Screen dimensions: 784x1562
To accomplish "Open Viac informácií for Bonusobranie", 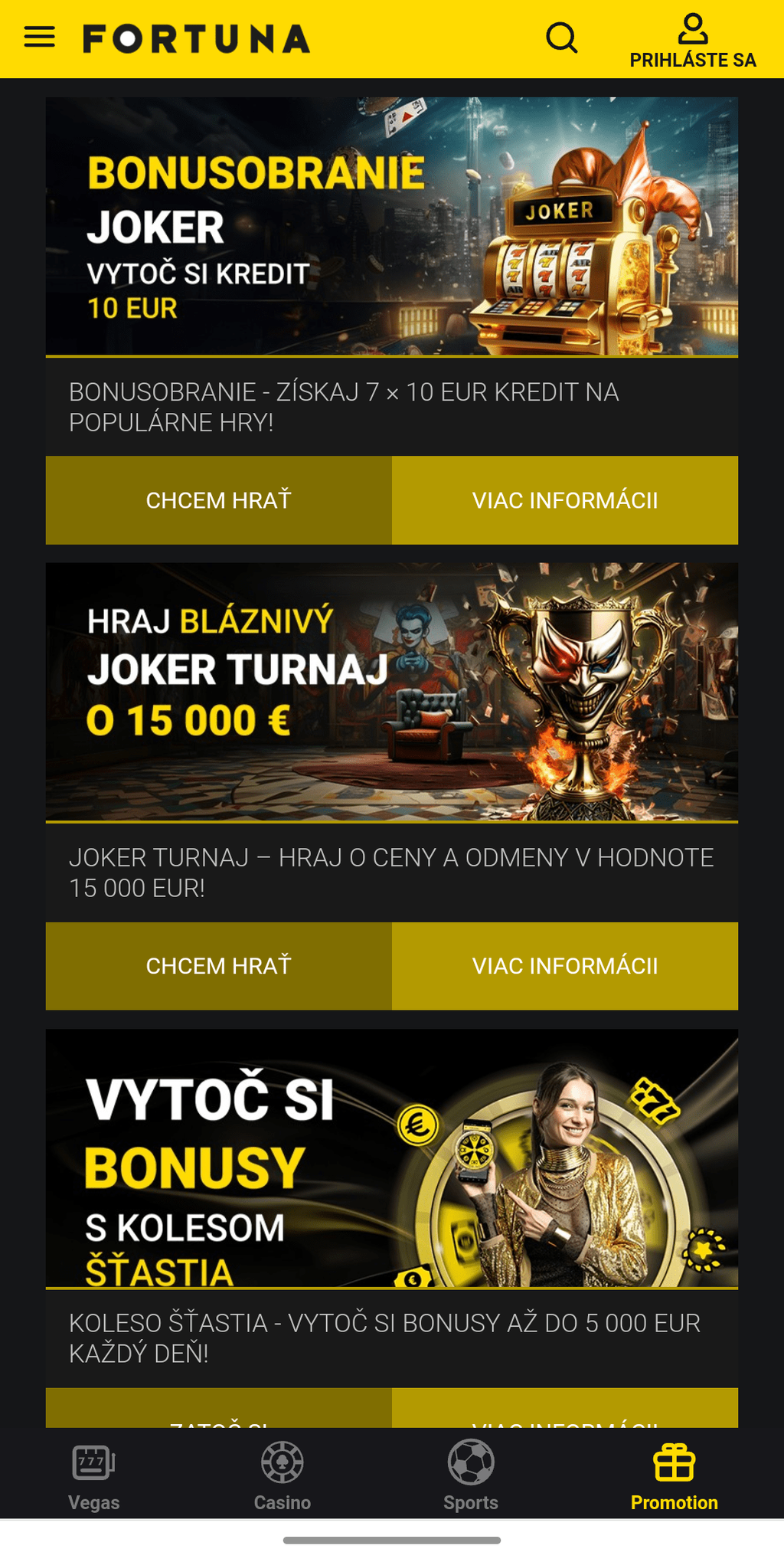I will pos(565,500).
